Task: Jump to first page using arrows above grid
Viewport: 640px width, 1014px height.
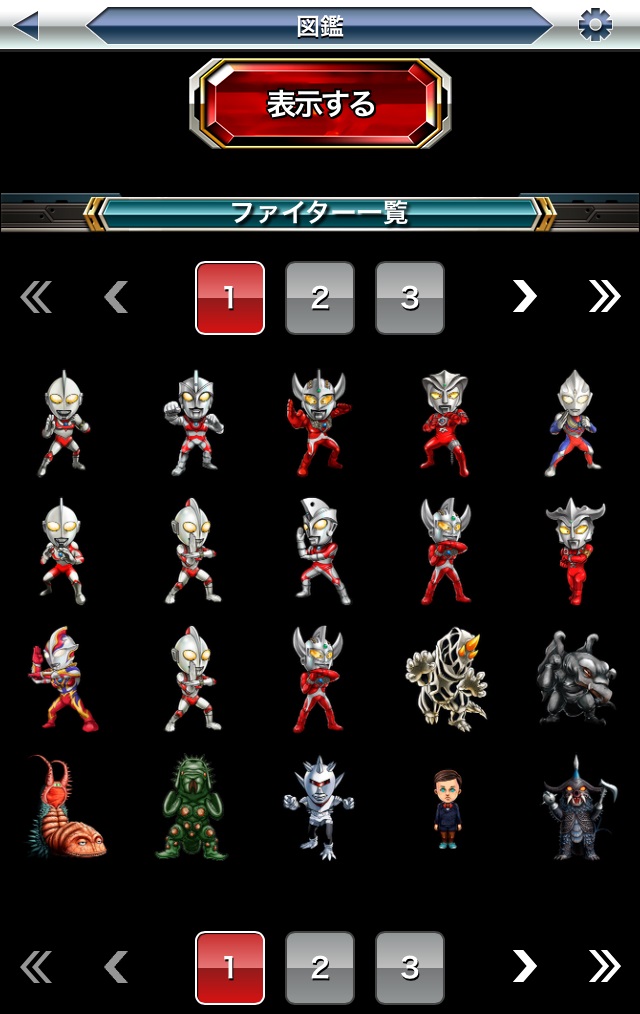Action: (x=36, y=297)
